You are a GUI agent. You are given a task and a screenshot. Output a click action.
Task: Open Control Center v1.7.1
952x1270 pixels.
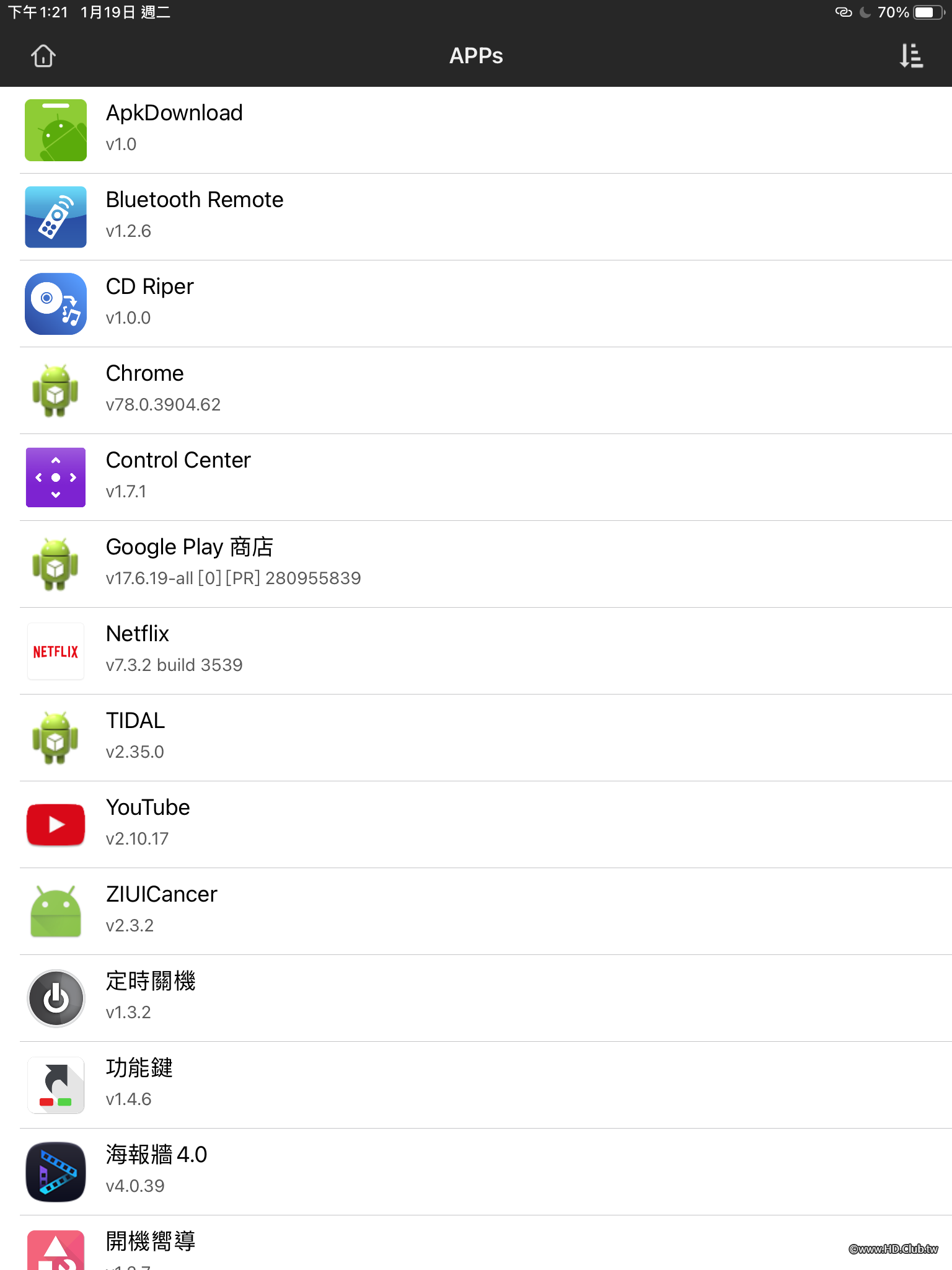178,476
